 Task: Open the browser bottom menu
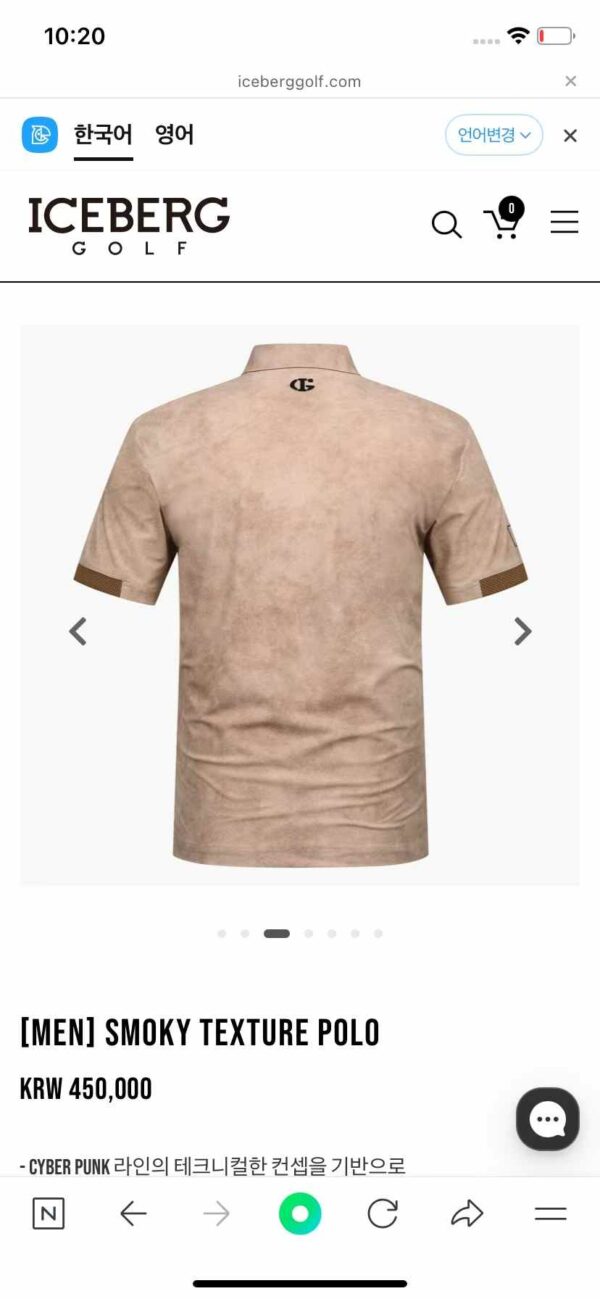coord(550,1214)
